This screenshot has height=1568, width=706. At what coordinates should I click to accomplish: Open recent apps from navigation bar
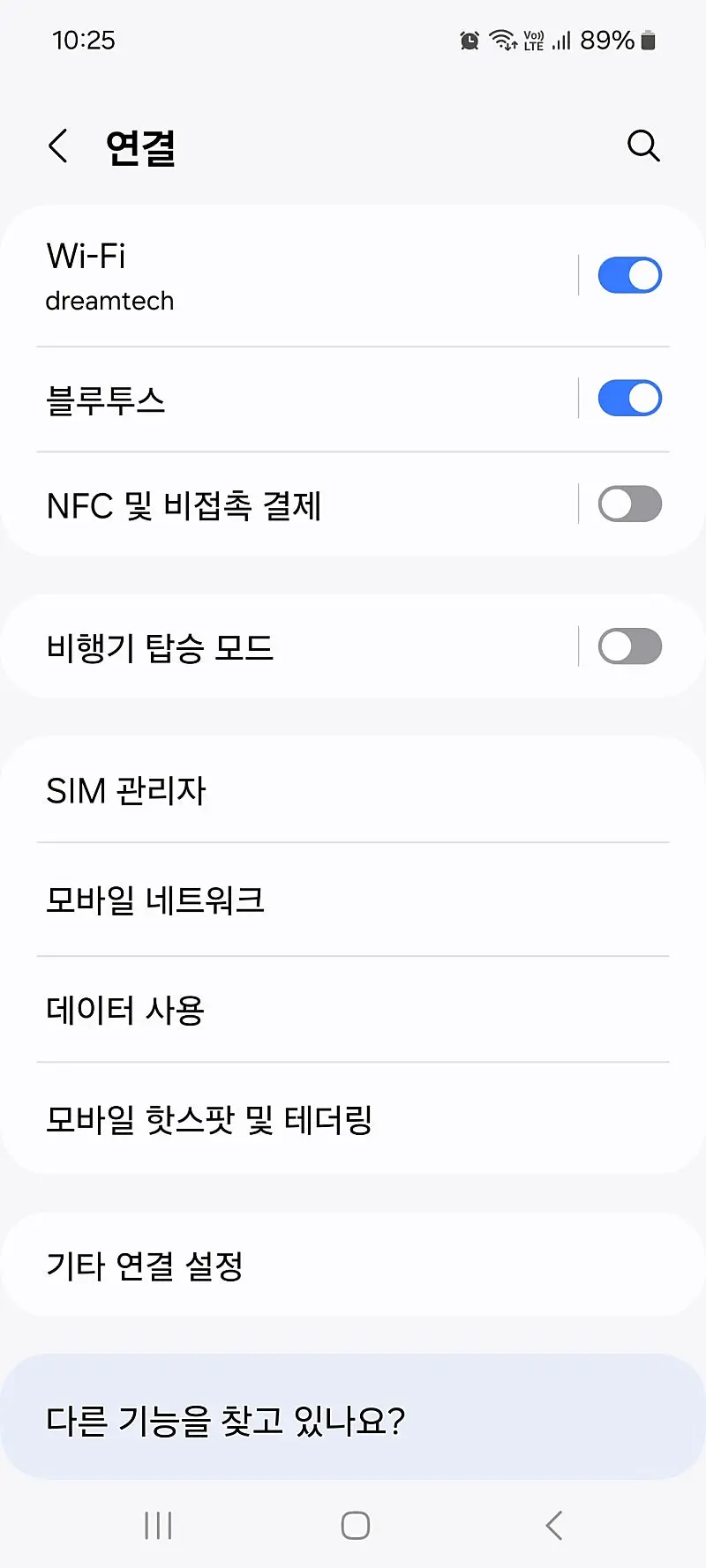(x=158, y=1525)
